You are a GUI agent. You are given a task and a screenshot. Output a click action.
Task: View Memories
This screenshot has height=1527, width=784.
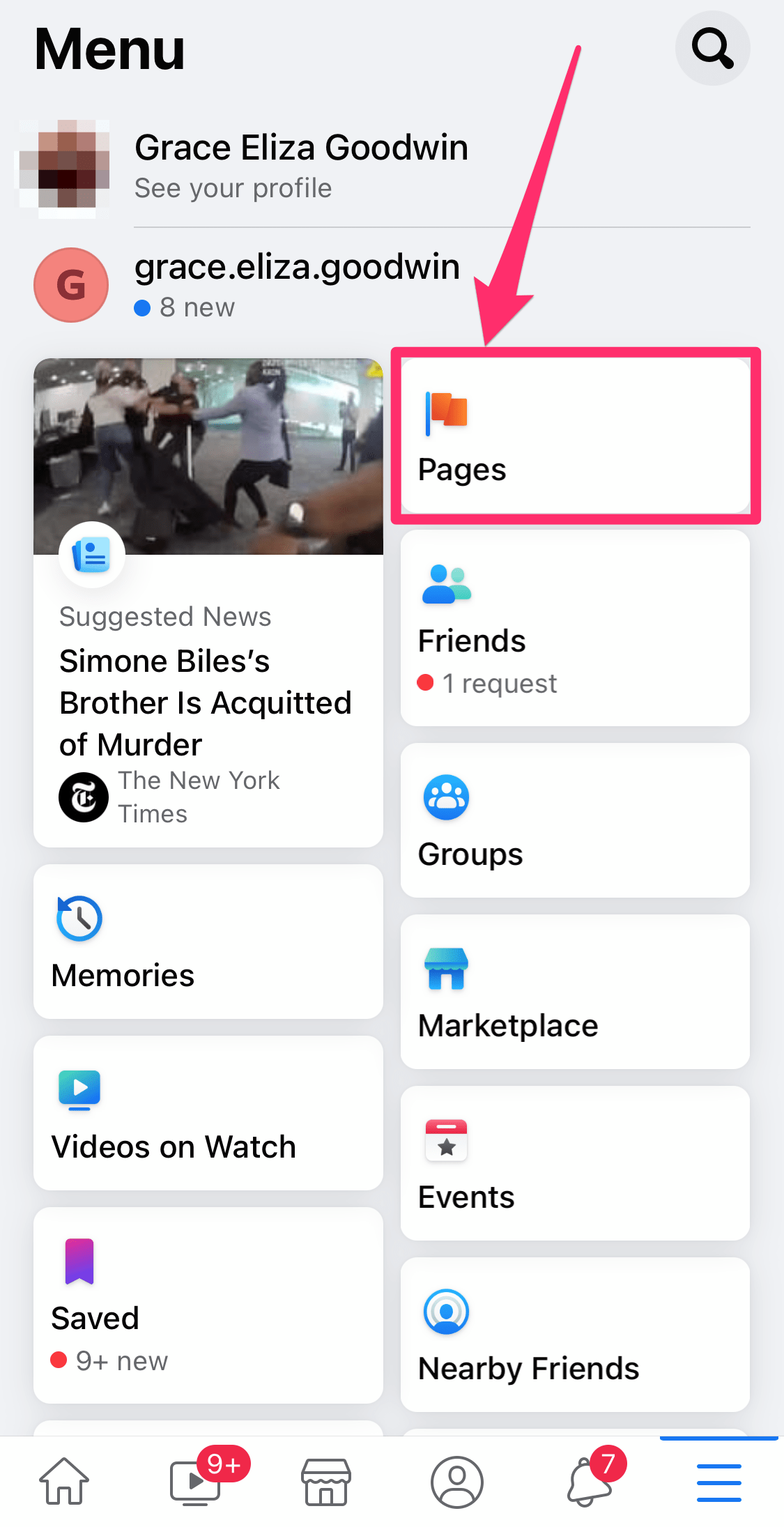(208, 942)
